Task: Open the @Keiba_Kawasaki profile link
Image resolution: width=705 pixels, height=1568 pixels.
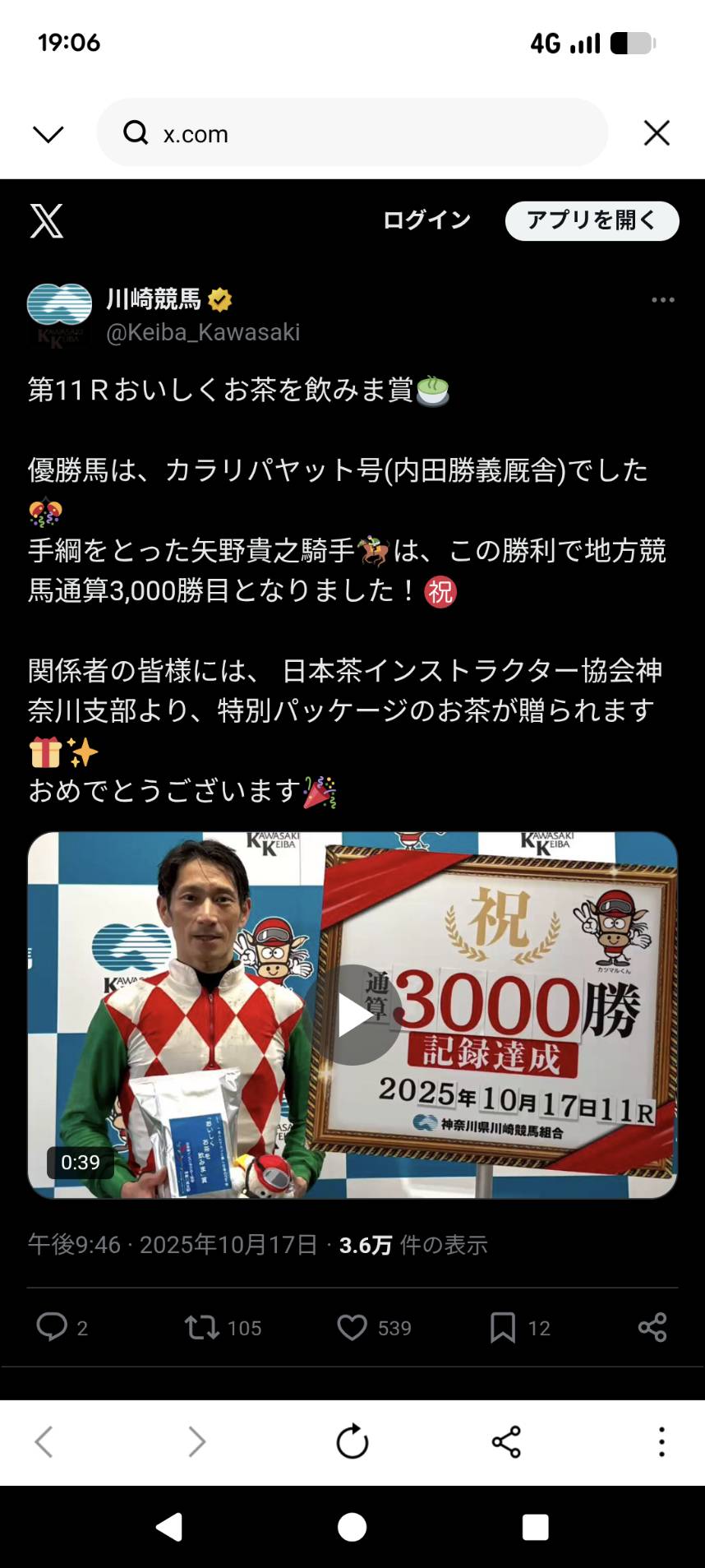Action: click(x=203, y=332)
